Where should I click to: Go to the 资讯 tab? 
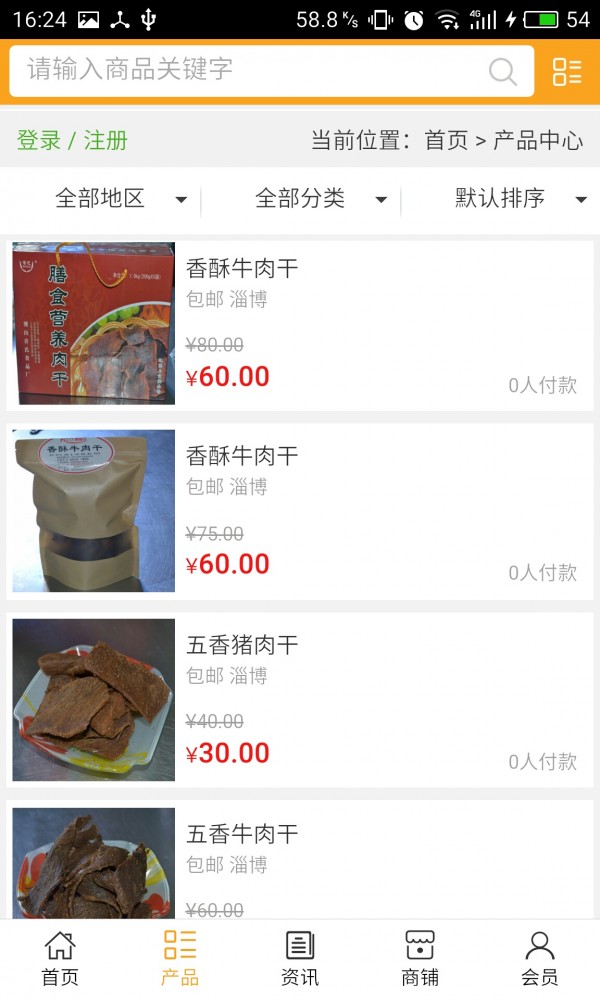click(300, 959)
